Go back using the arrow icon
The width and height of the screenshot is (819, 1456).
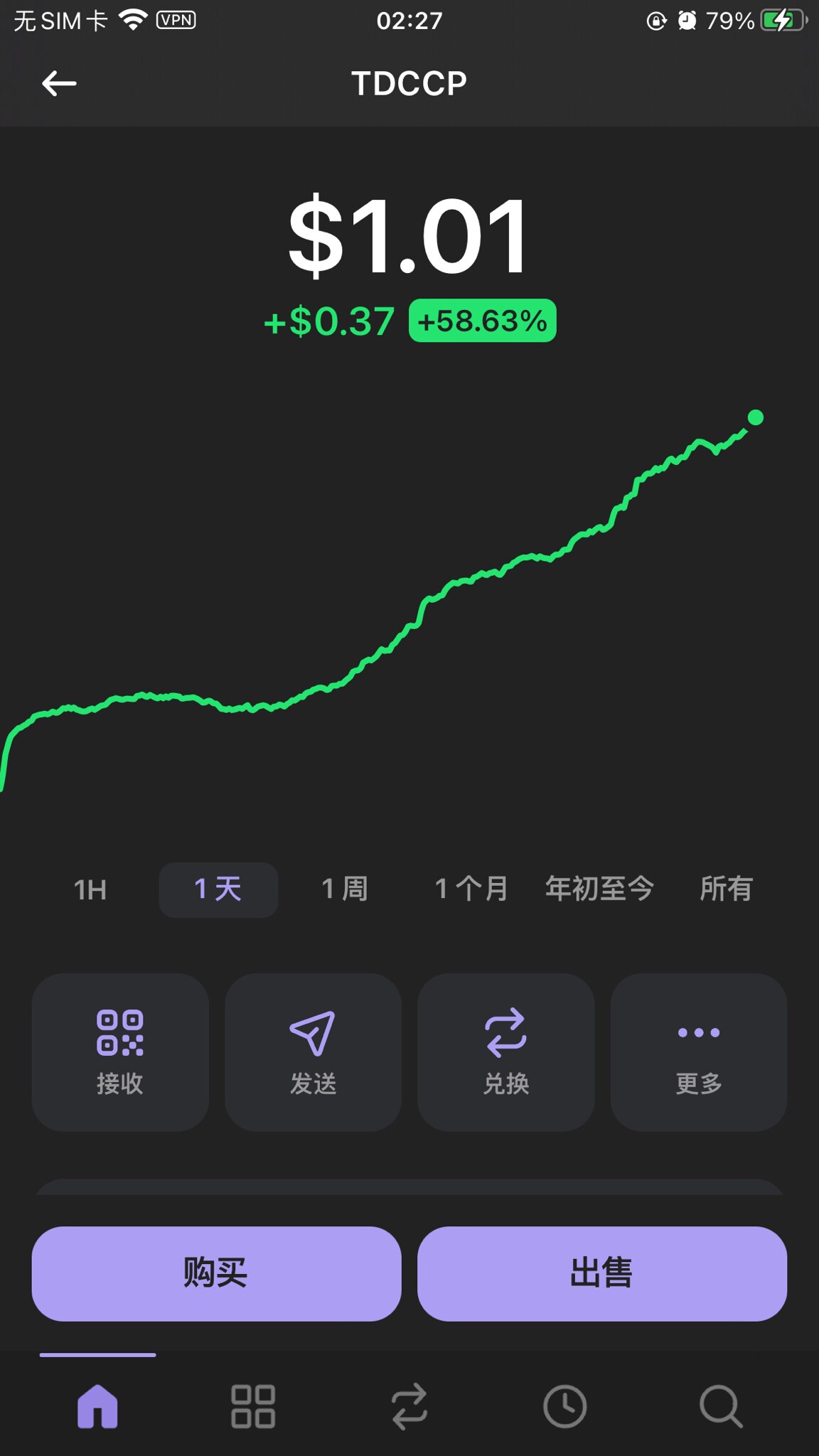[x=60, y=82]
